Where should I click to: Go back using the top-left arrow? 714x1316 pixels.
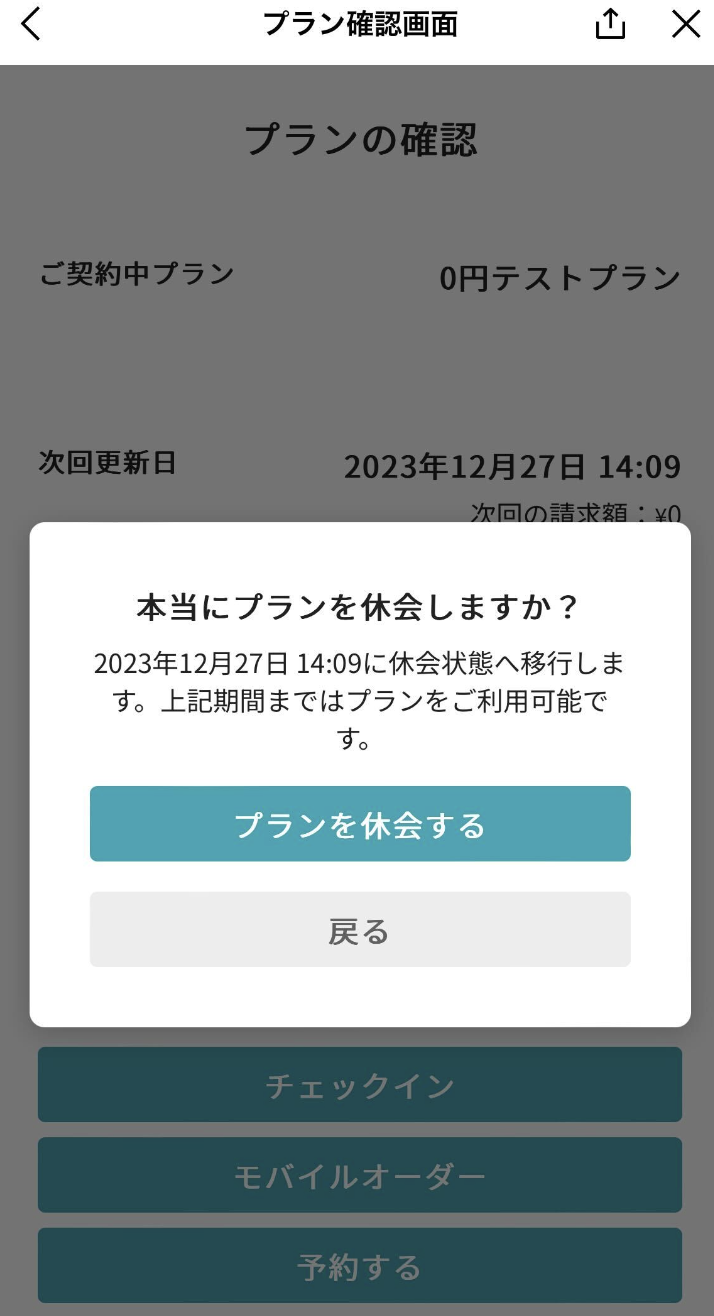[32, 24]
